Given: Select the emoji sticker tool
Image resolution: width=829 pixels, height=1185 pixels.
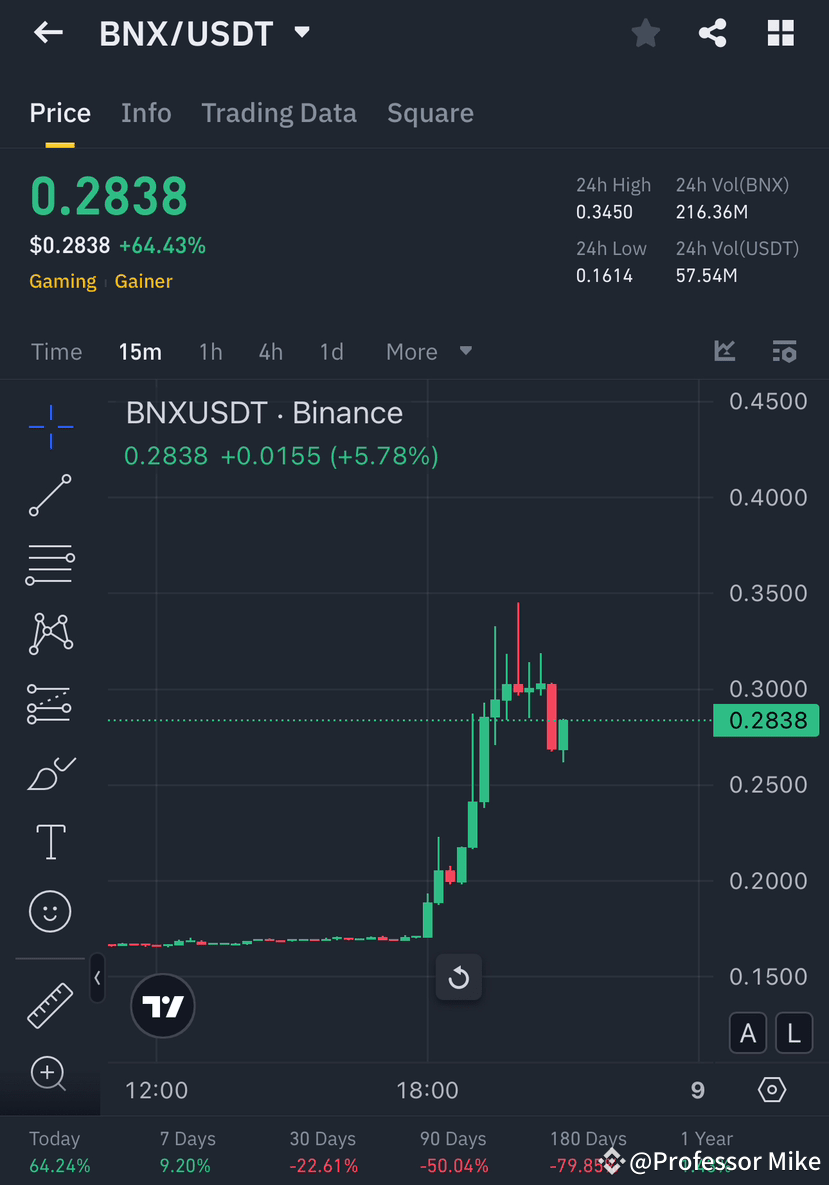Looking at the screenshot, I should pos(50,911).
